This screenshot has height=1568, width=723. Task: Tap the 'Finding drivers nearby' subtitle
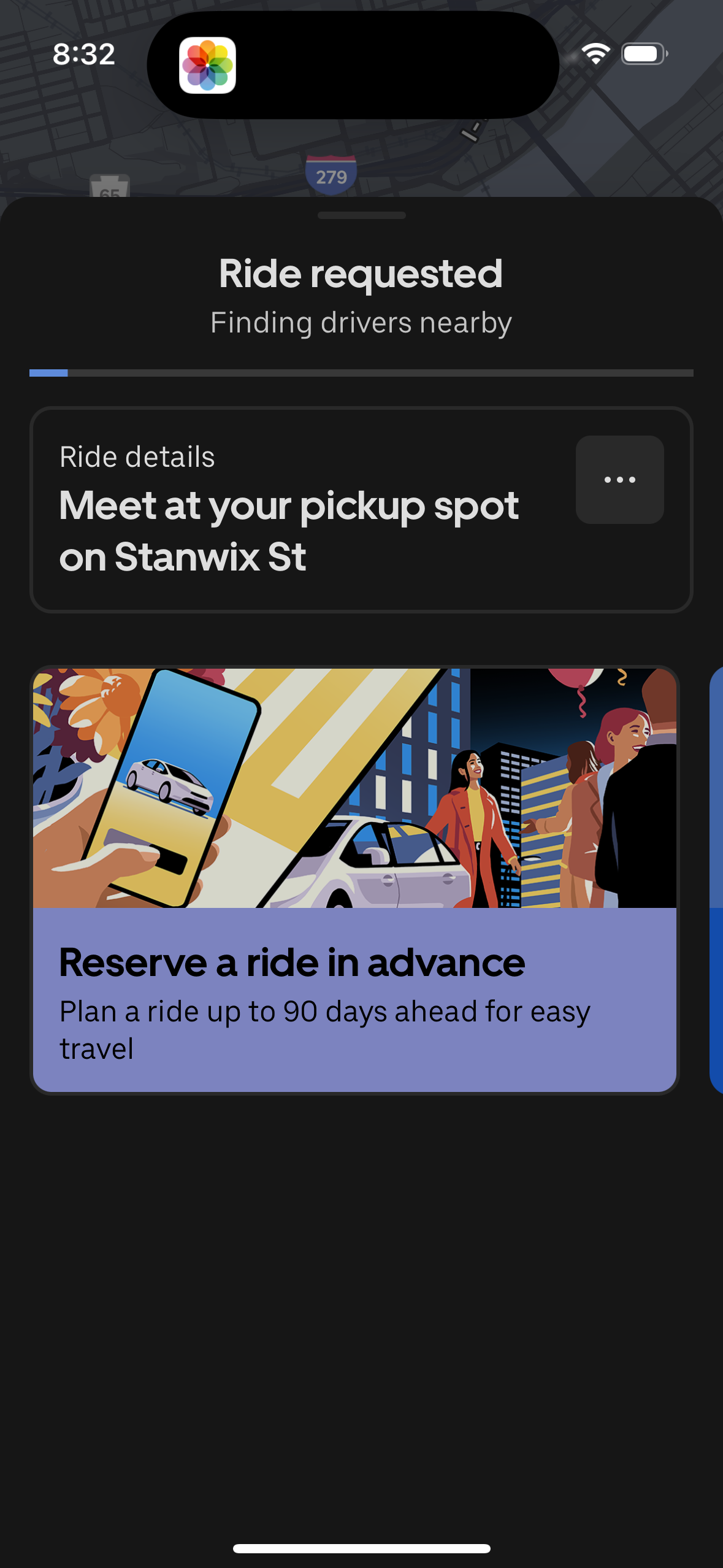coord(361,323)
